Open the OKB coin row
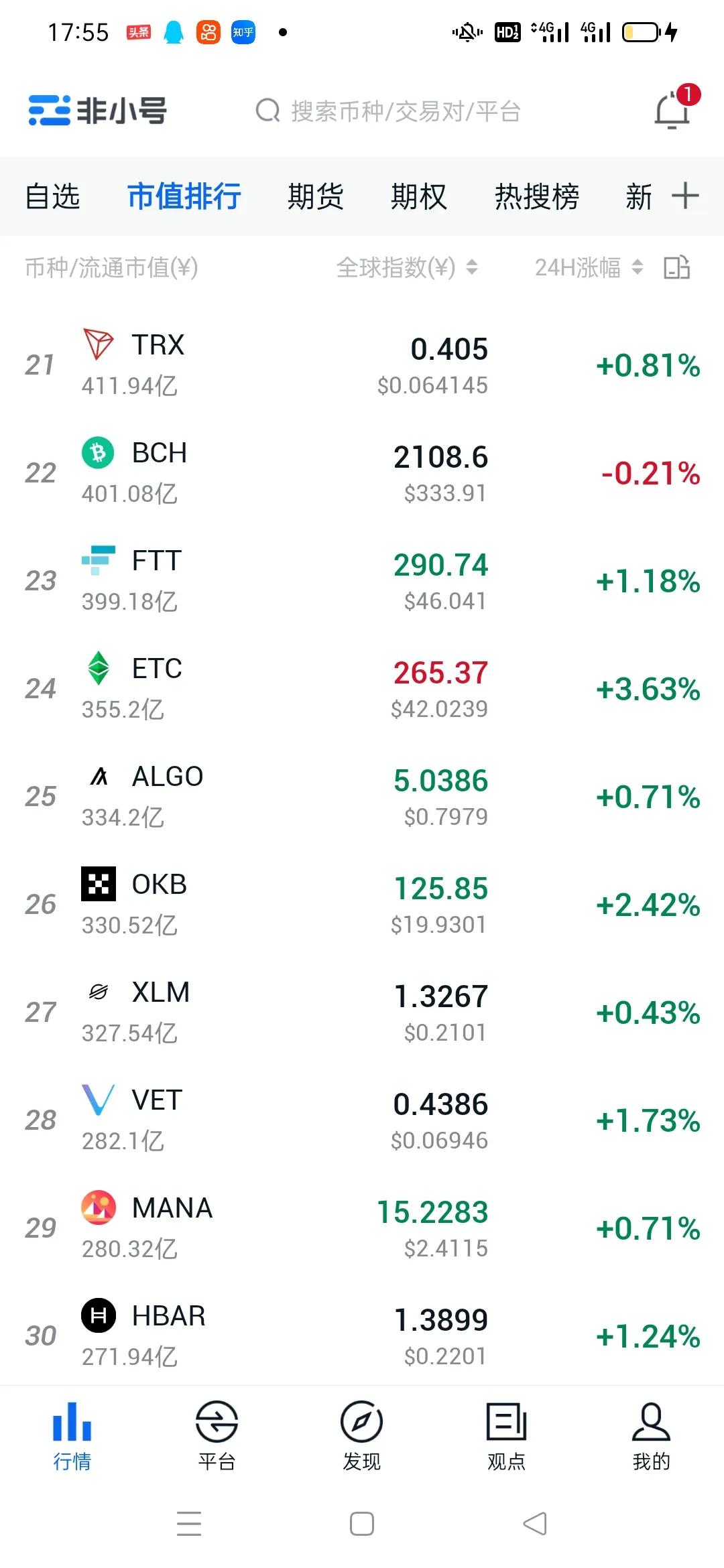The width and height of the screenshot is (724, 1568). (x=362, y=905)
